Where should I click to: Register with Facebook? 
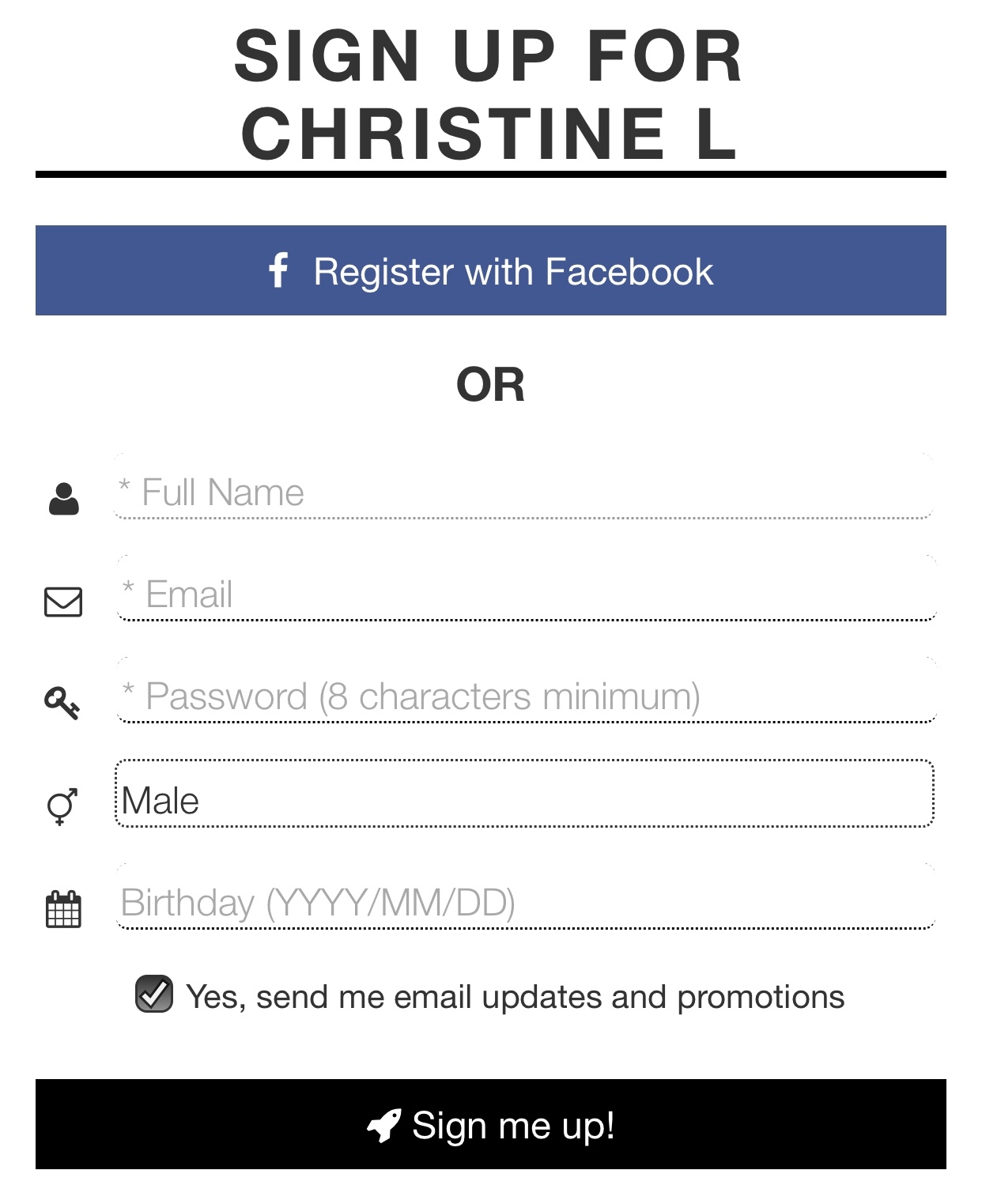tap(490, 270)
